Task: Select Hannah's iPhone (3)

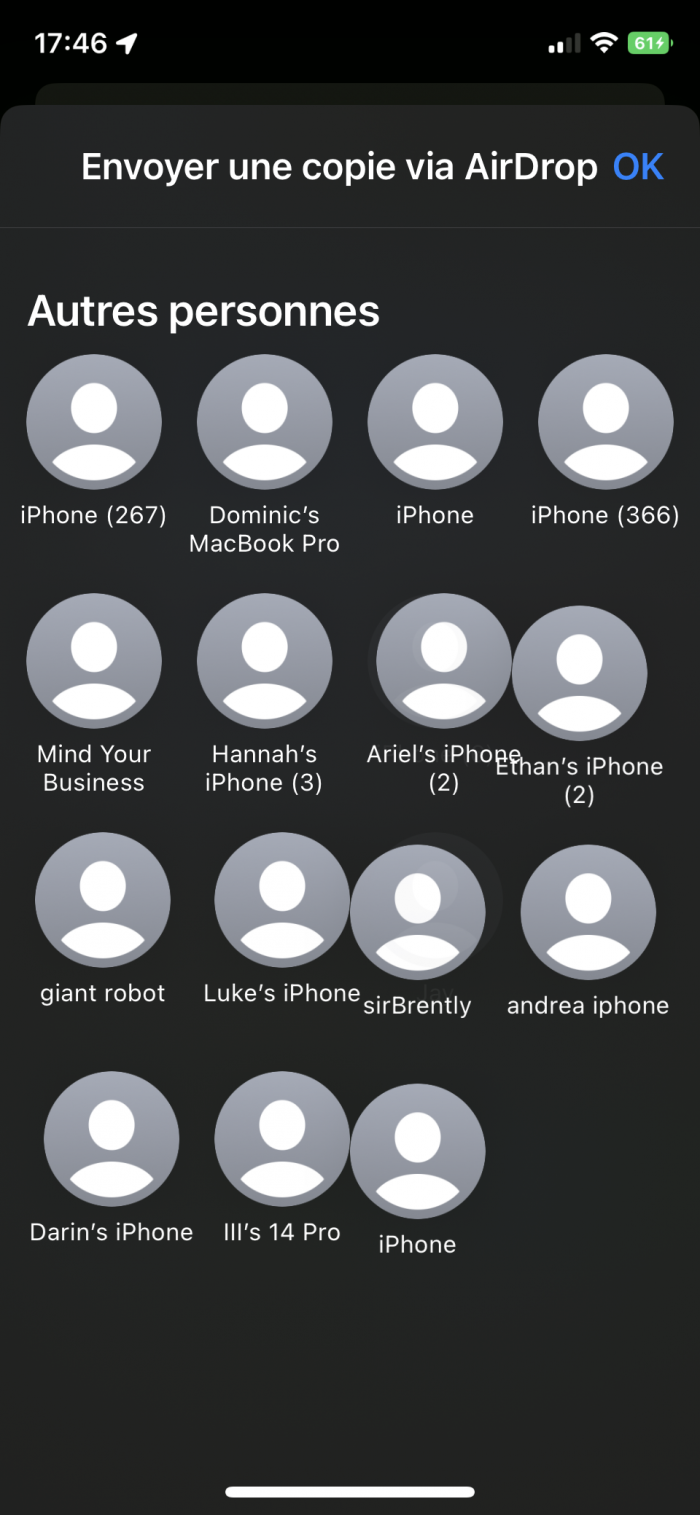Action: pos(264,661)
